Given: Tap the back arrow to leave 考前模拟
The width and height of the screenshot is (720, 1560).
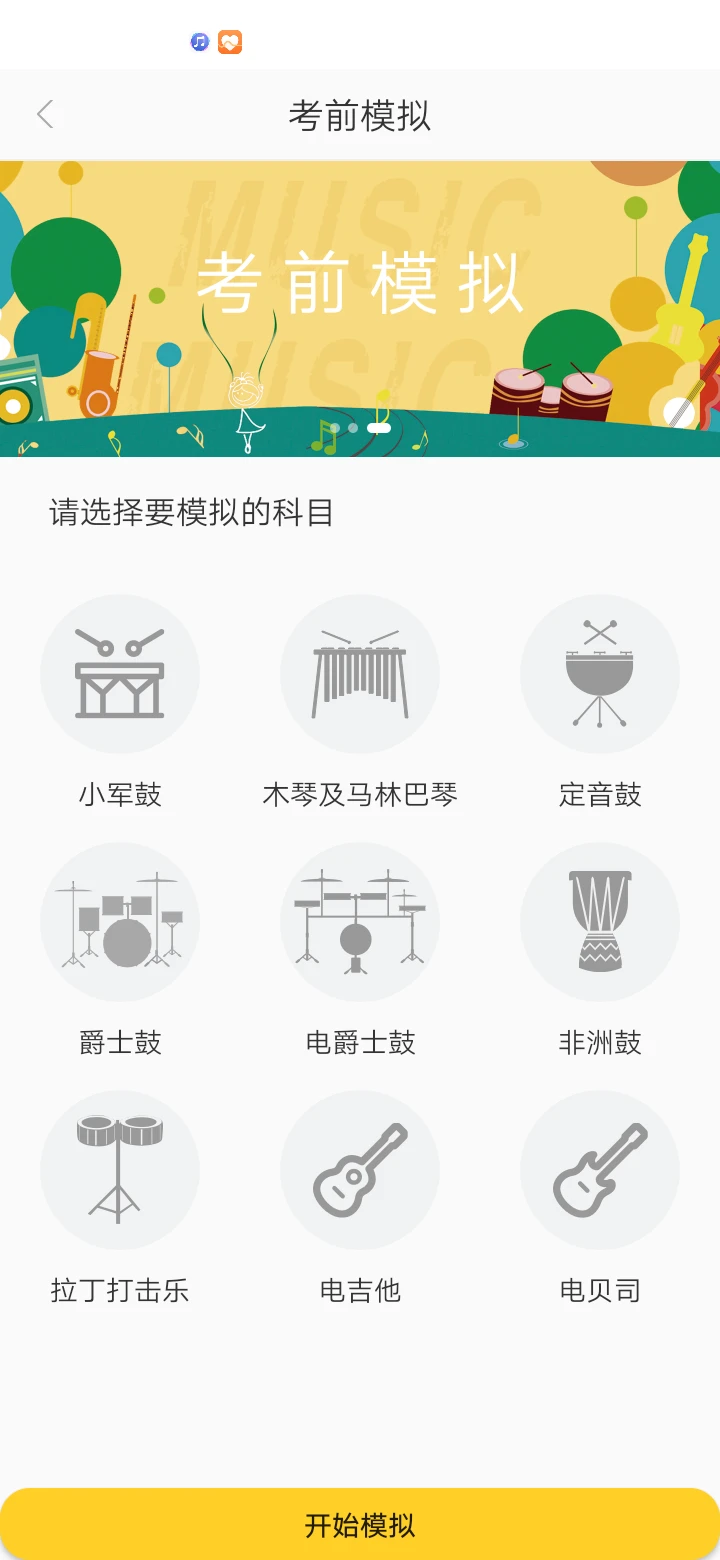Looking at the screenshot, I should tap(45, 114).
